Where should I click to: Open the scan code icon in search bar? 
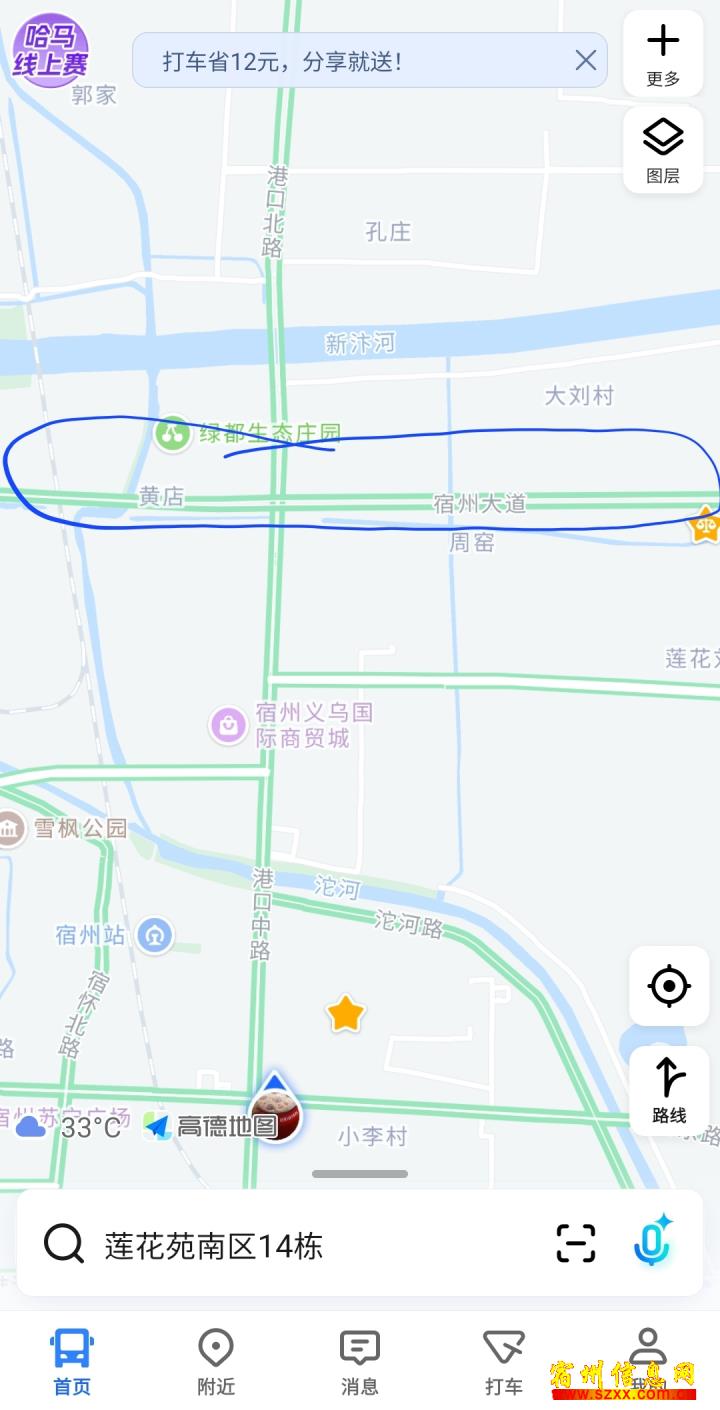click(576, 1243)
